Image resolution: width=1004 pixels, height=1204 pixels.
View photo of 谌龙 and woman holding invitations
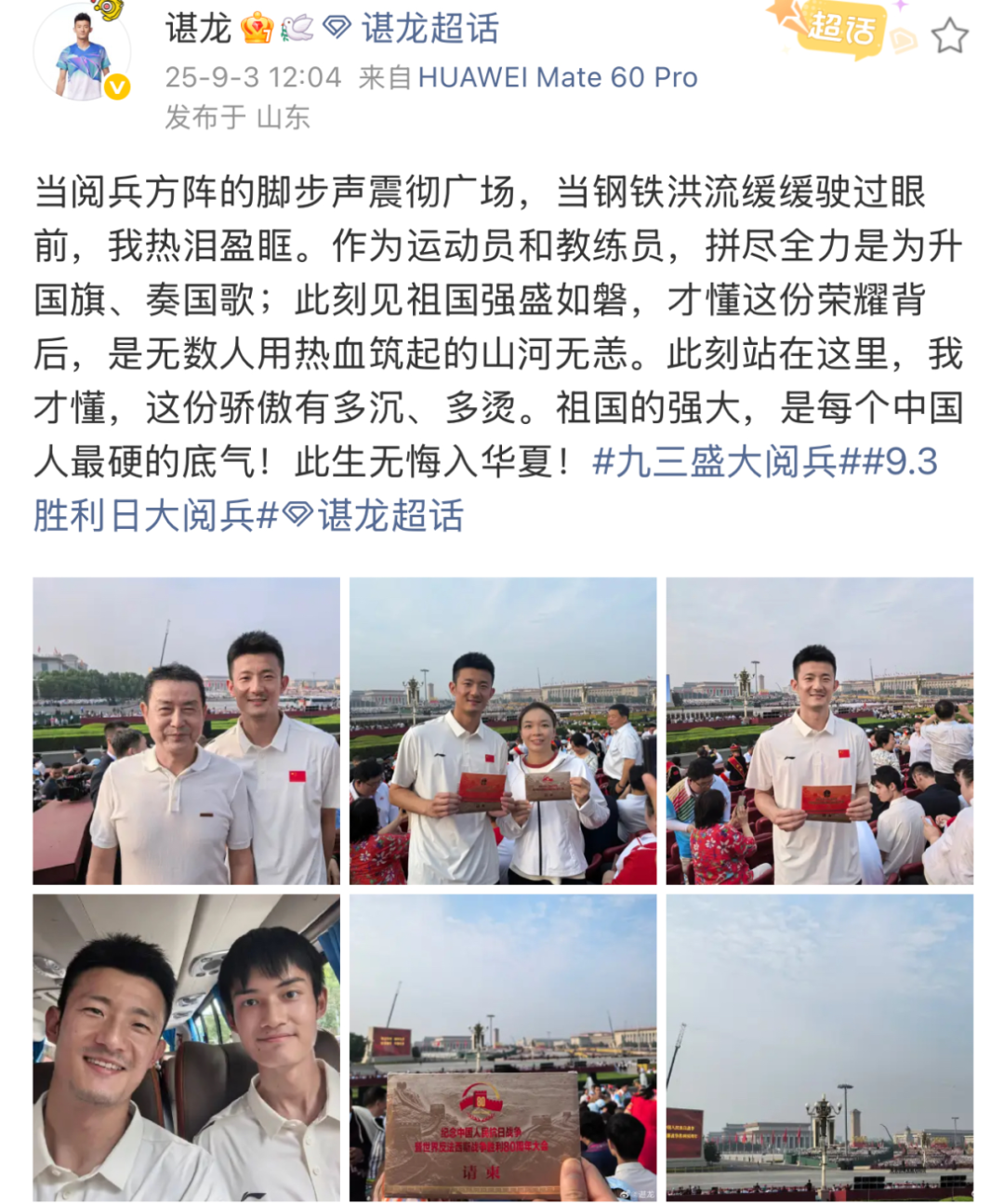click(x=503, y=731)
